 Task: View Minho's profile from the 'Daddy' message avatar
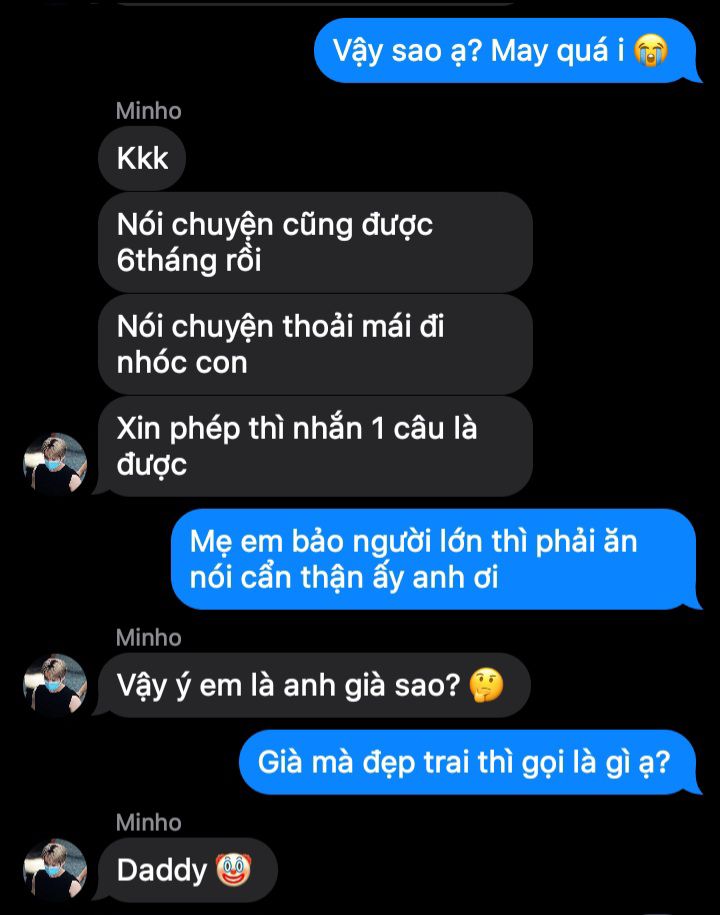tap(55, 869)
